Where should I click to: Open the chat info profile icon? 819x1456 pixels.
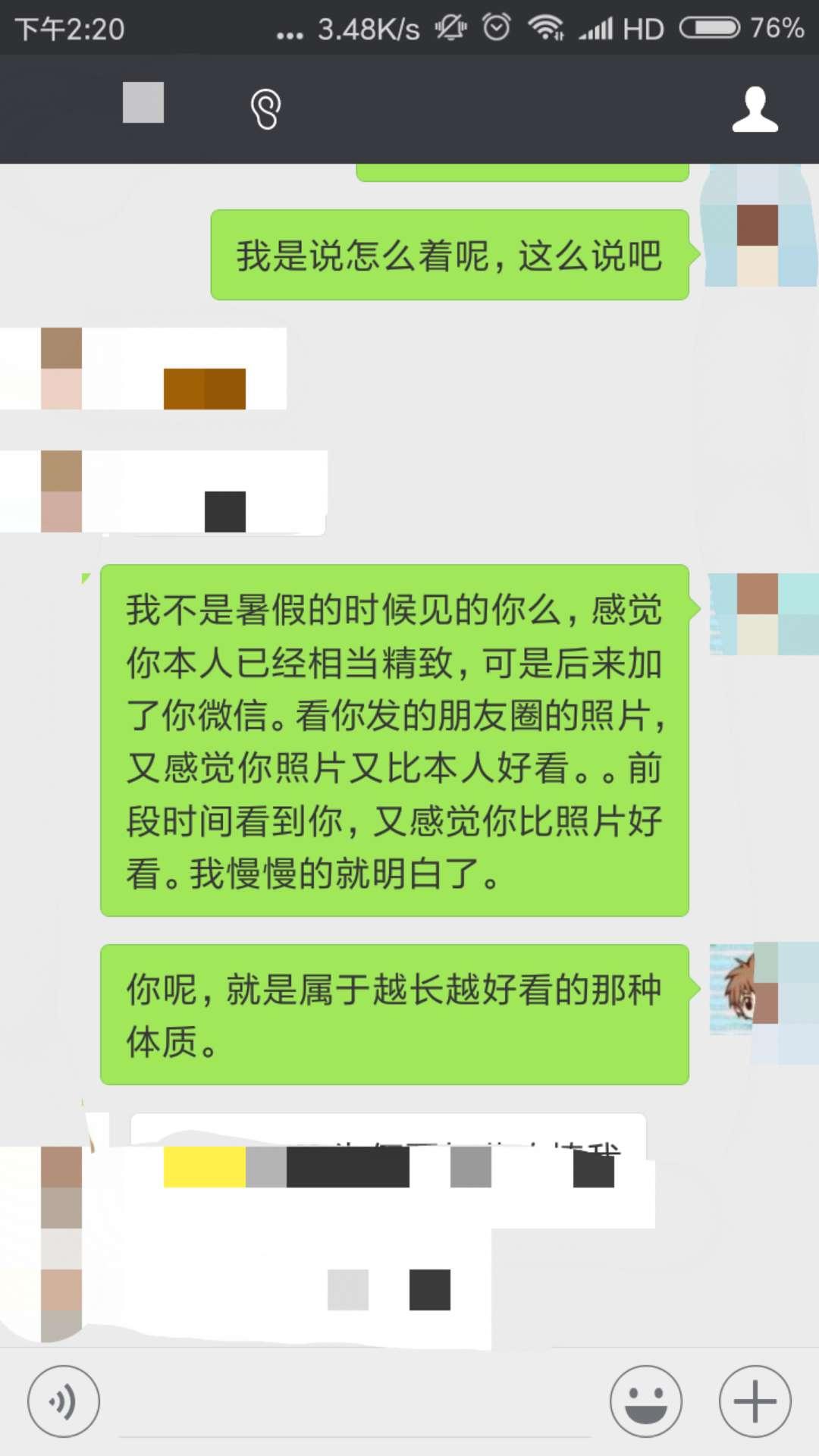tap(755, 110)
